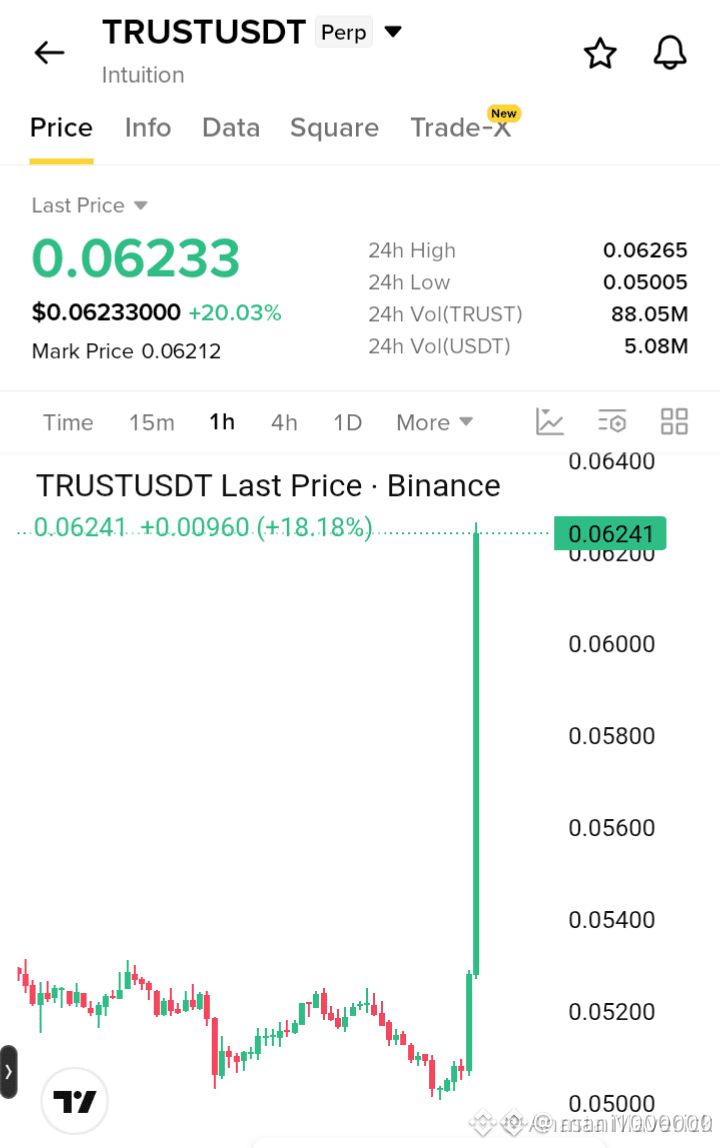This screenshot has width=720, height=1148.
Task: Select the 1h chart interval
Action: (x=222, y=422)
